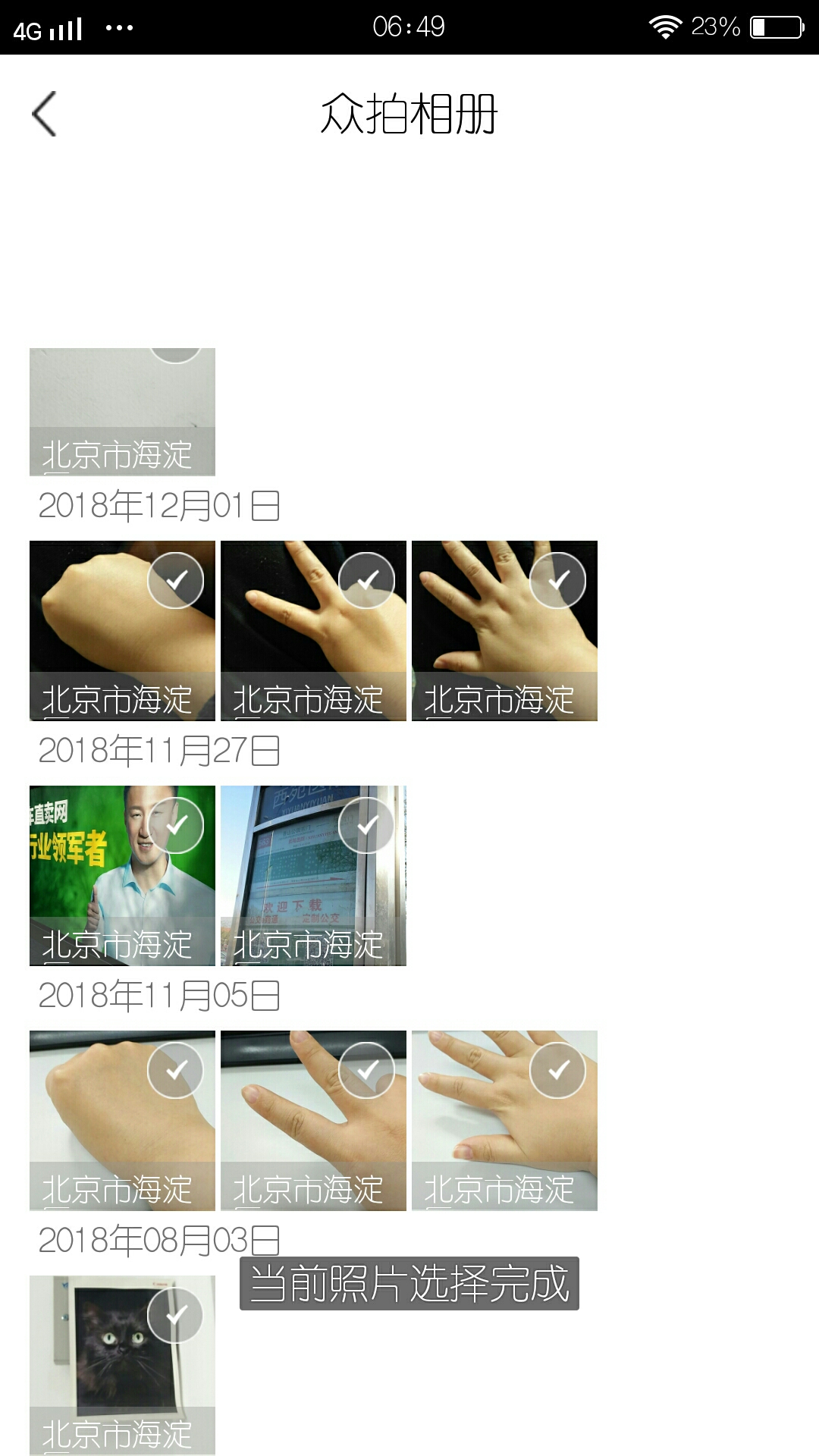
Task: Toggle checkmark on the bus stop sign photo
Action: 366,826
